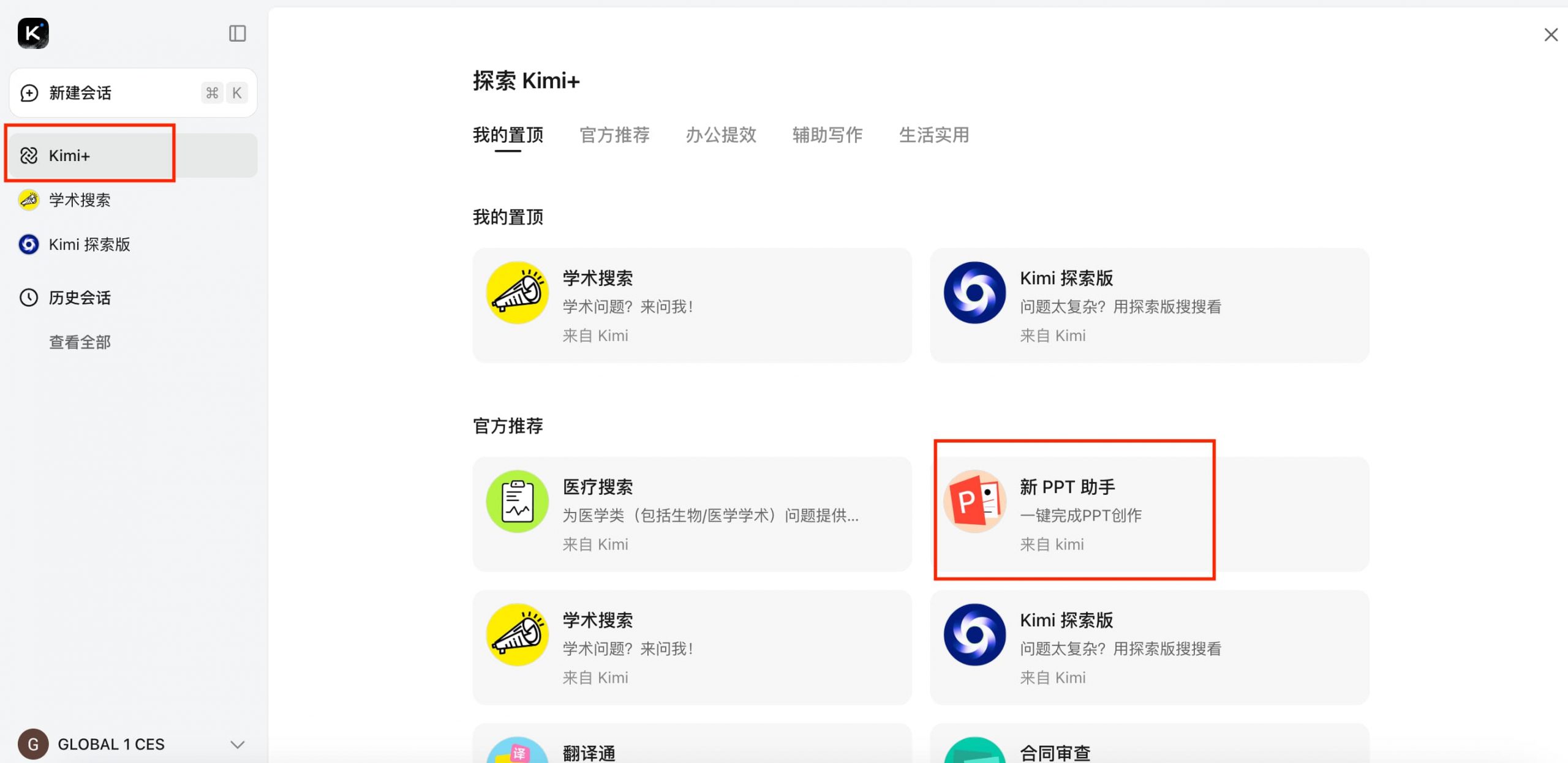Open 学术搜索 from the left sidebar
Image resolution: width=1568 pixels, height=763 pixels.
coord(80,200)
